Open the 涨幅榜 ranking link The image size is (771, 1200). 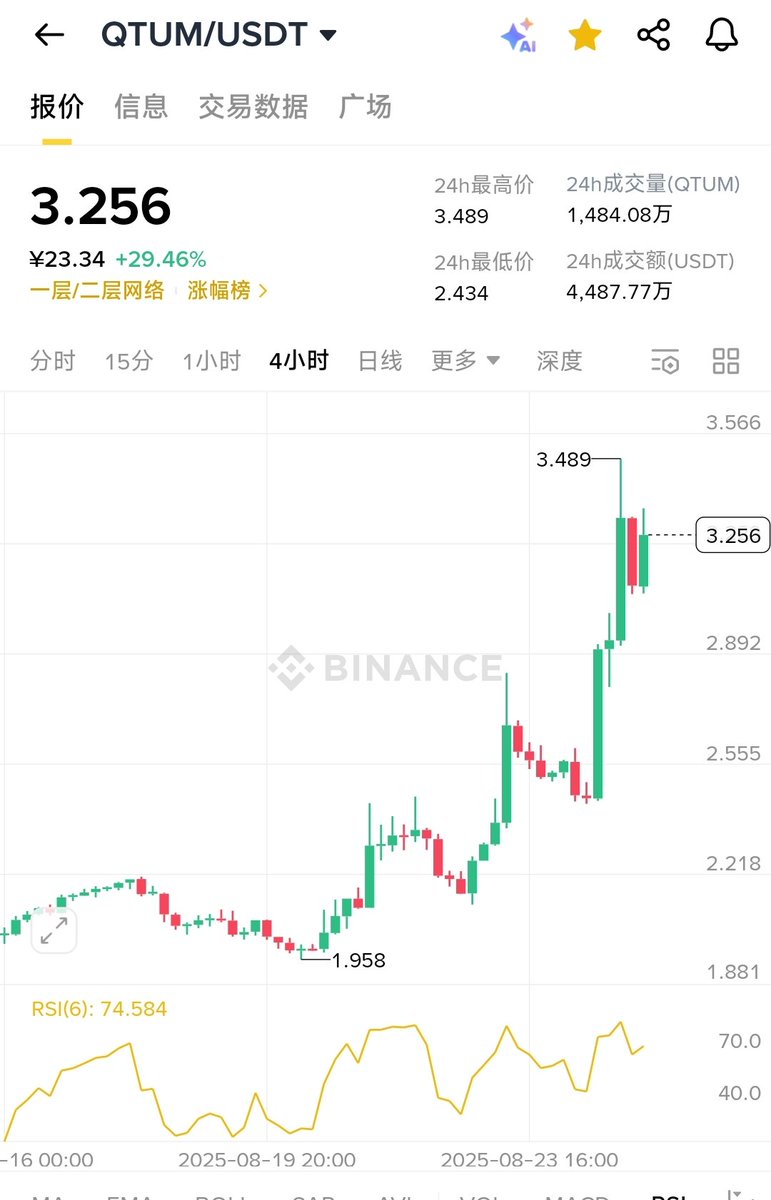pyautogui.click(x=227, y=291)
